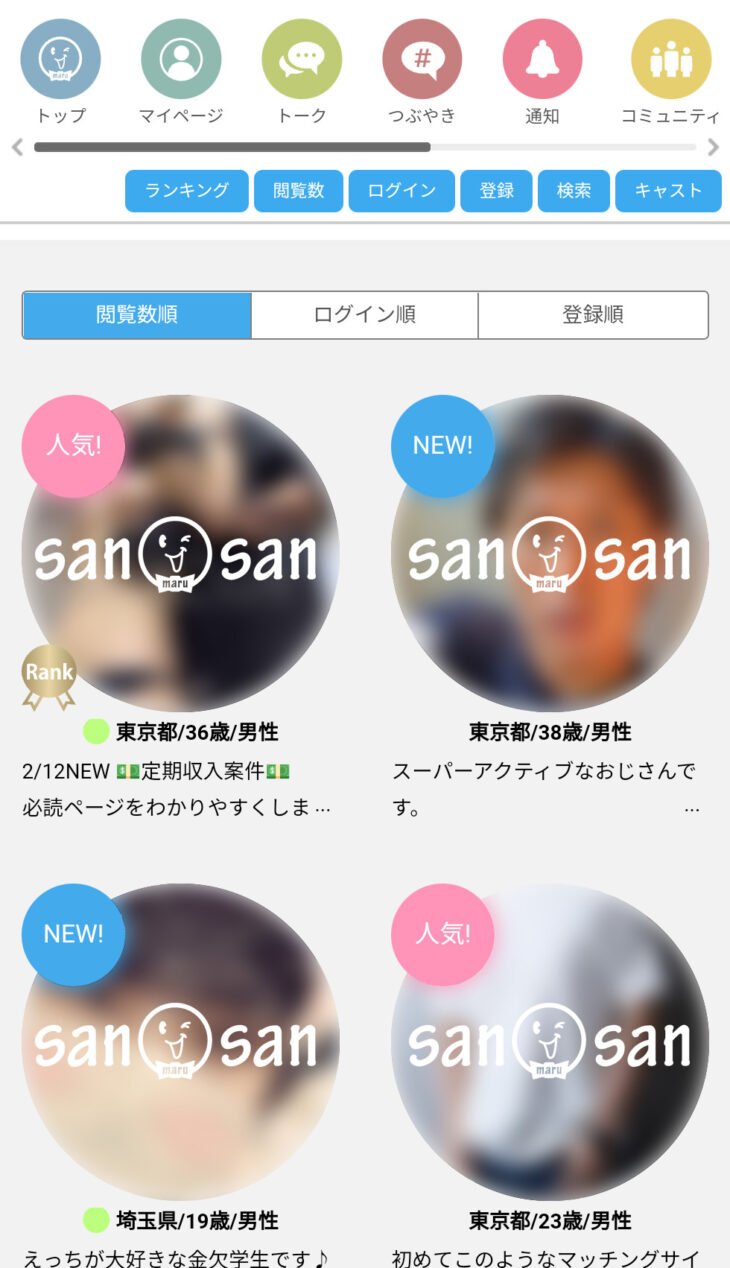Viewport: 730px width, 1268px height.
Task: Open profile of 東京都/38歳/男性
Action: (549, 553)
